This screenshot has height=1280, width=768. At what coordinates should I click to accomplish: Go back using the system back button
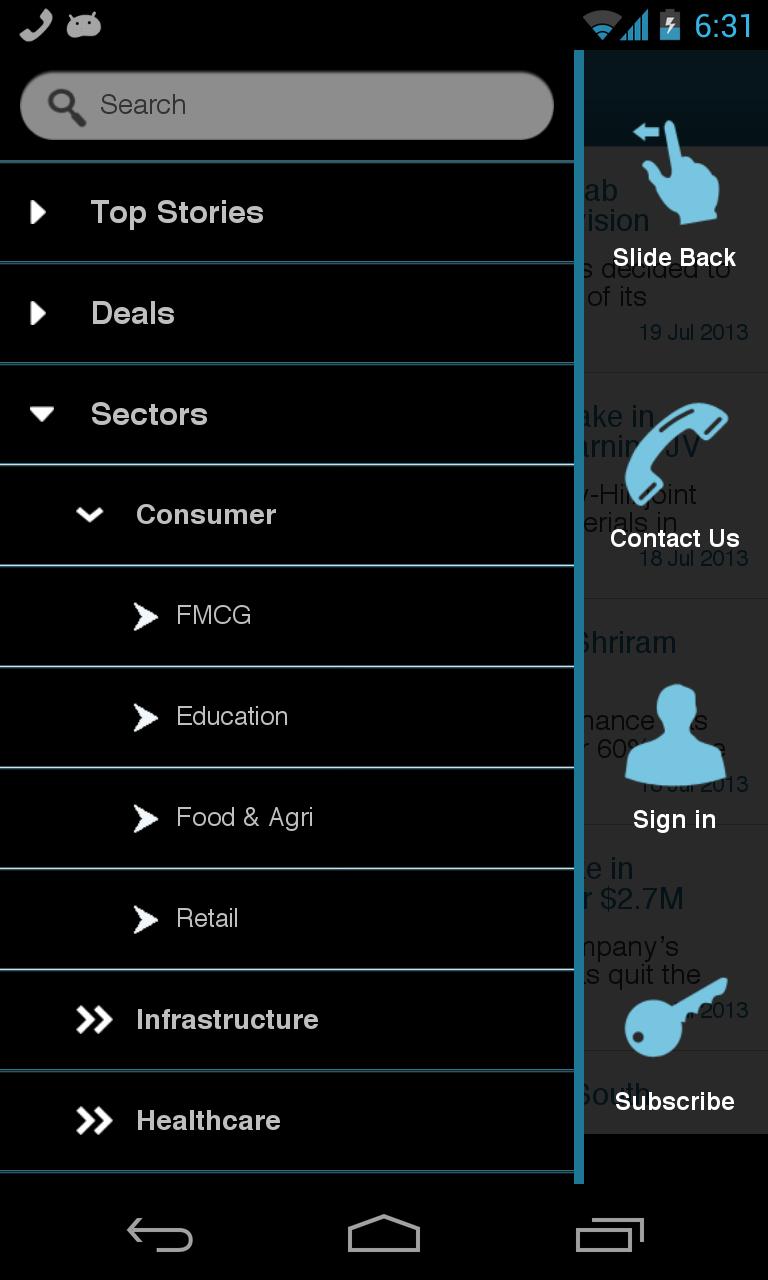pos(160,1234)
